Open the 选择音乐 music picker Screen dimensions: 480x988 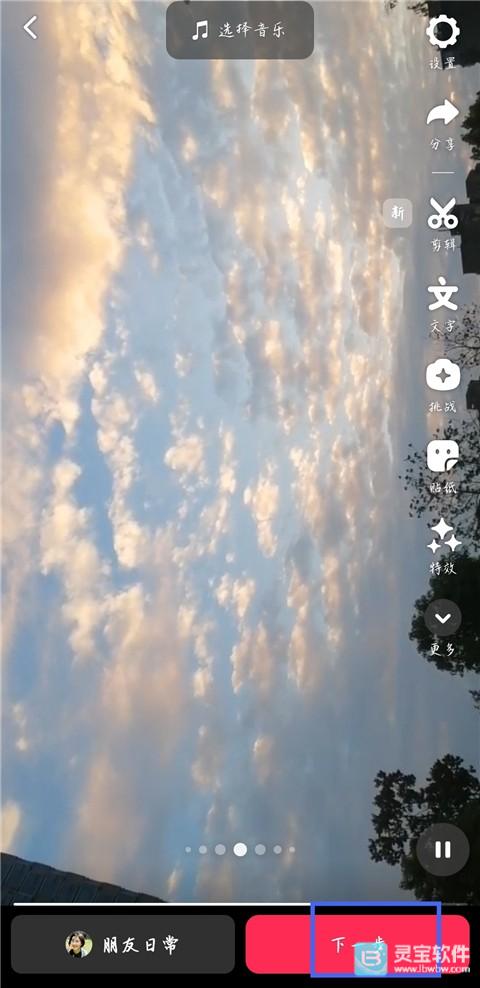240,30
